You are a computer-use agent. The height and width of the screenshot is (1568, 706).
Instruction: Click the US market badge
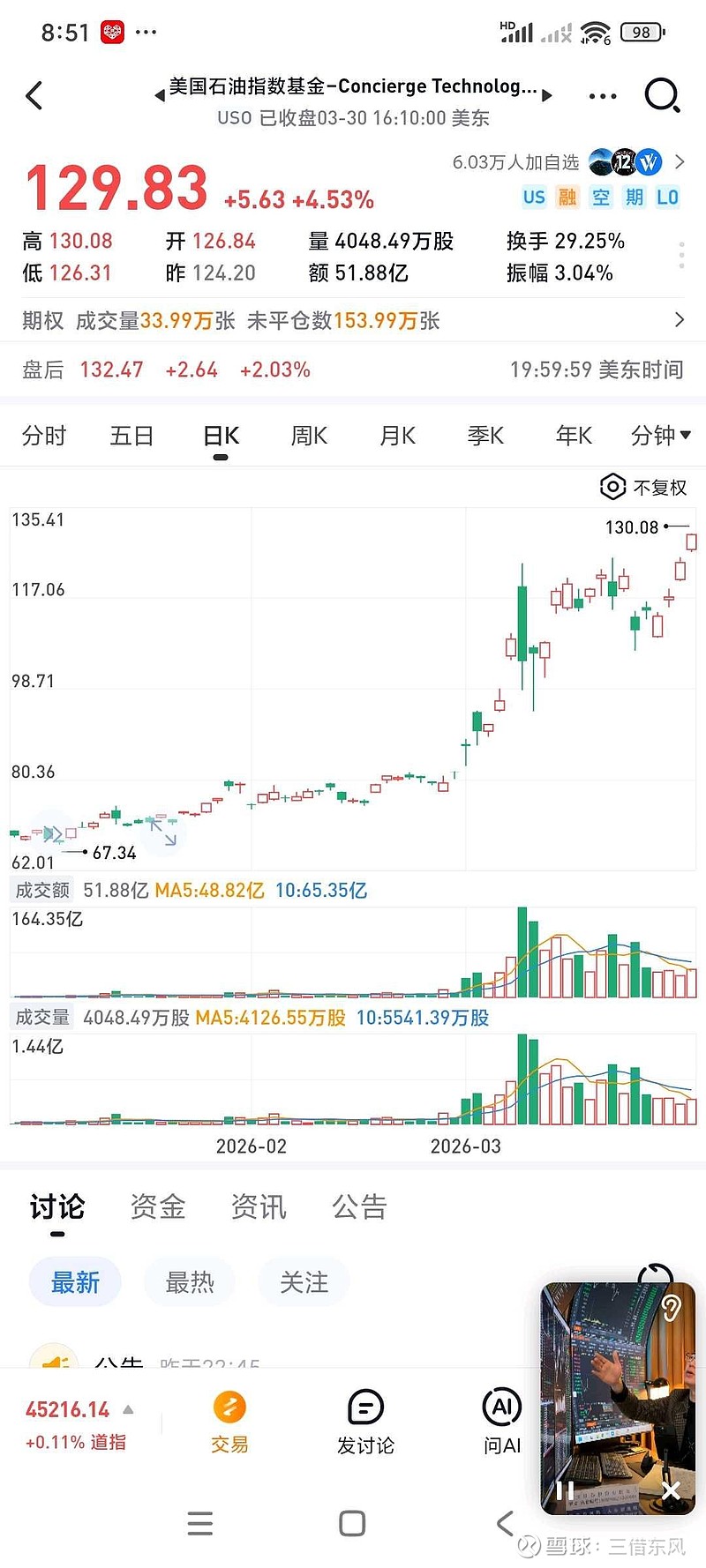(x=533, y=198)
